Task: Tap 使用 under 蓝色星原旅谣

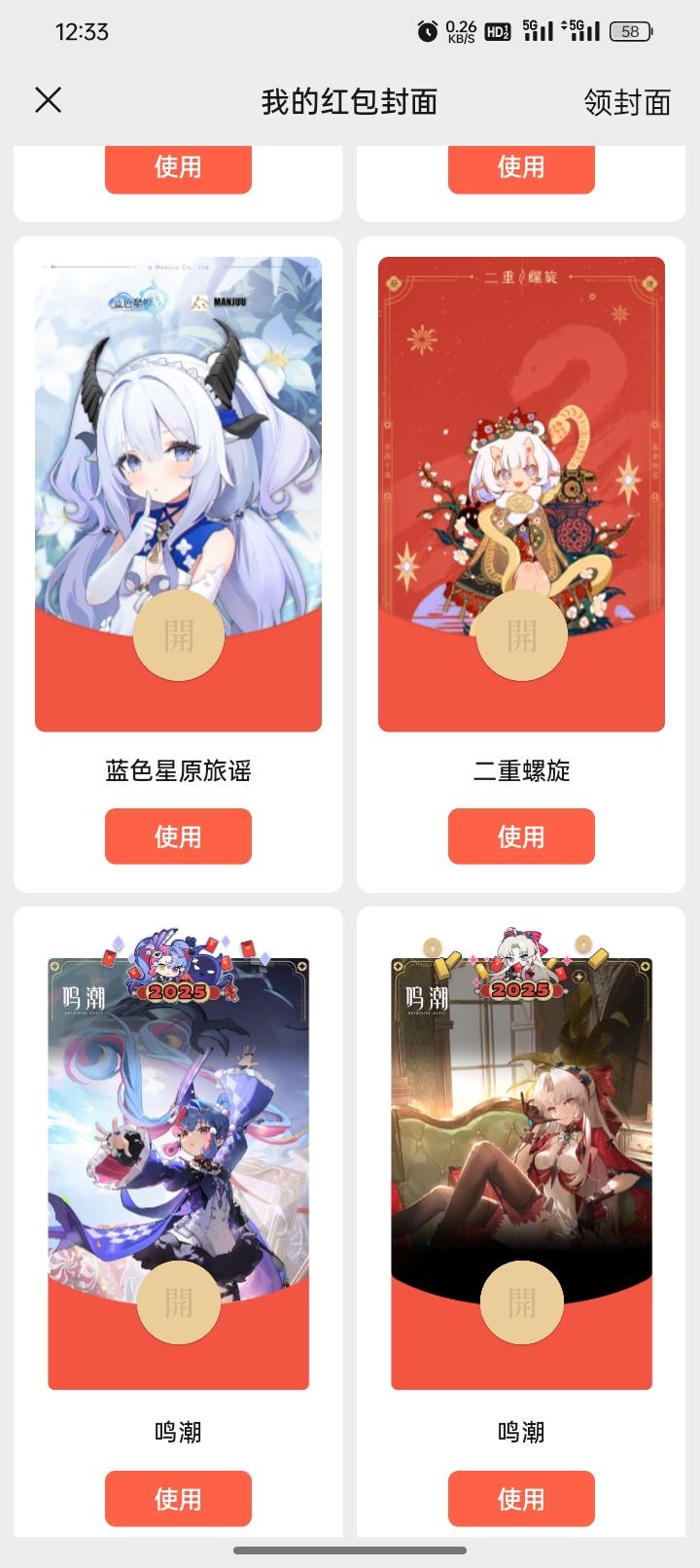Action: tap(178, 836)
